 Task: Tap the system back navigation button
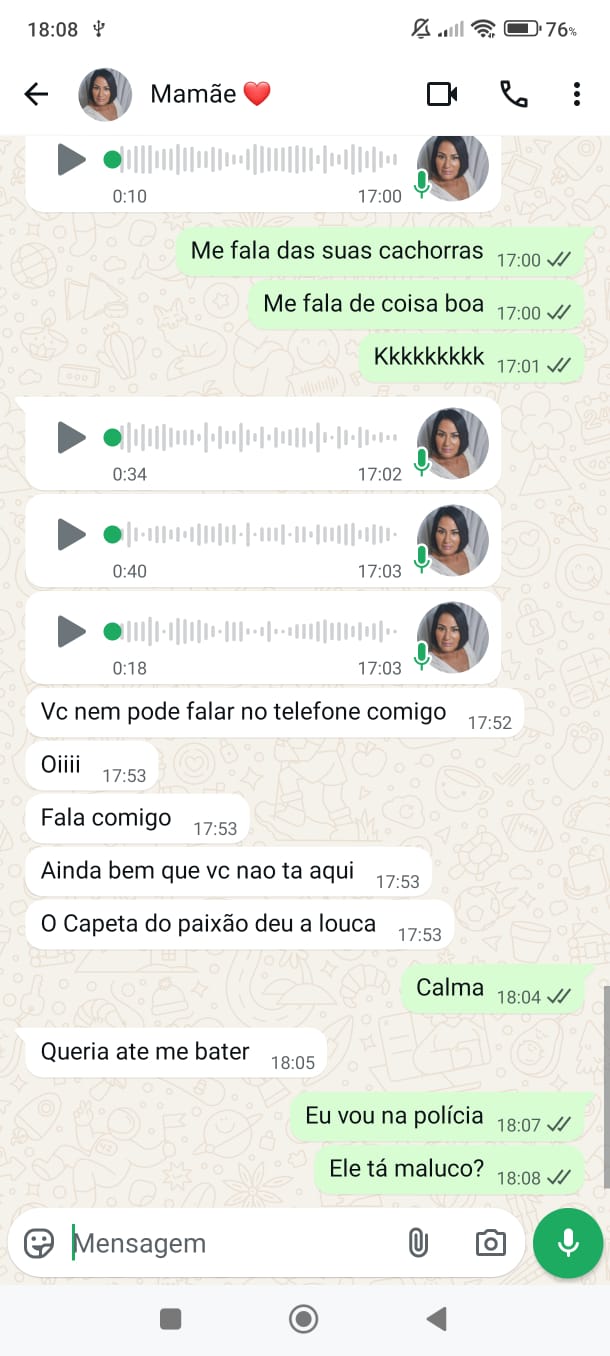(436, 1319)
